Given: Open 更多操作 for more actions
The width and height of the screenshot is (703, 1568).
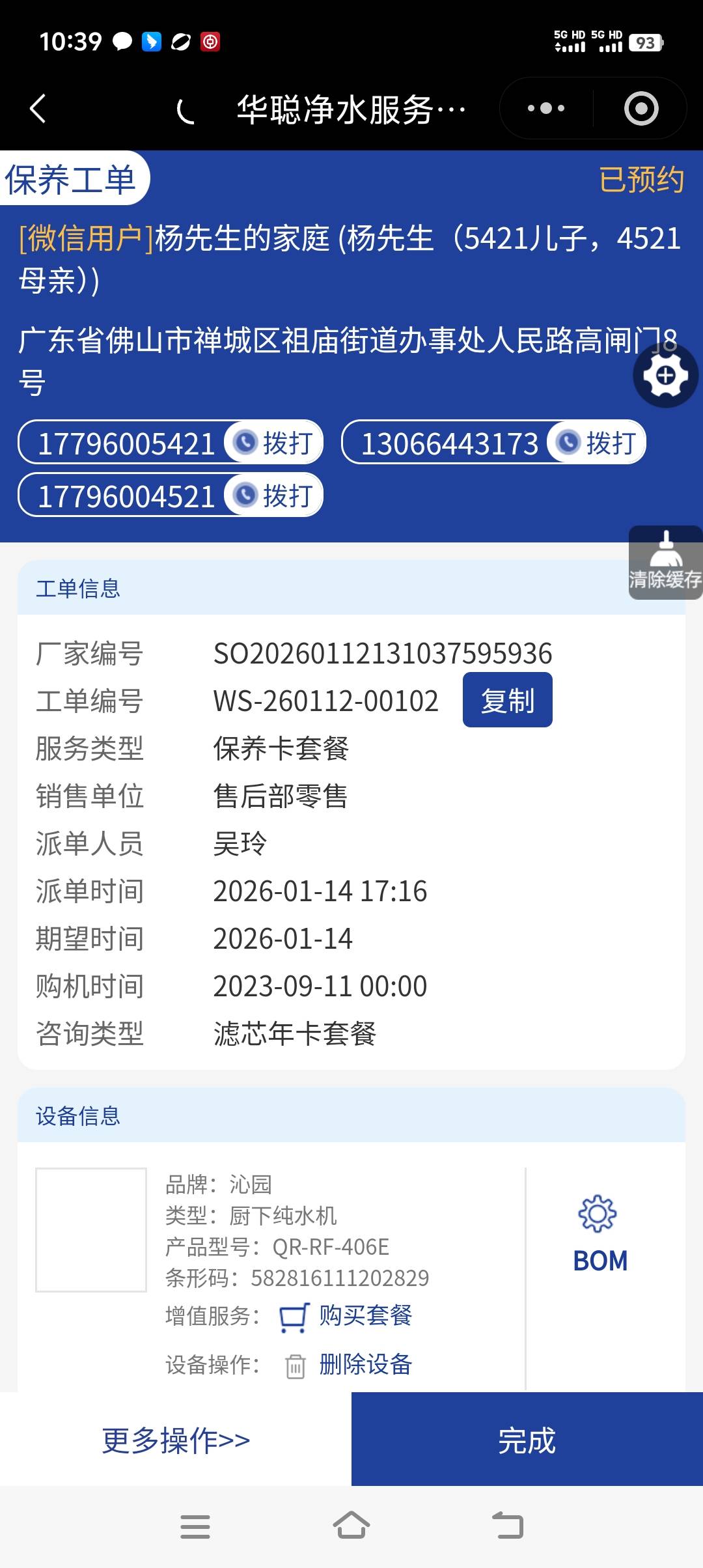Looking at the screenshot, I should coord(176,1440).
